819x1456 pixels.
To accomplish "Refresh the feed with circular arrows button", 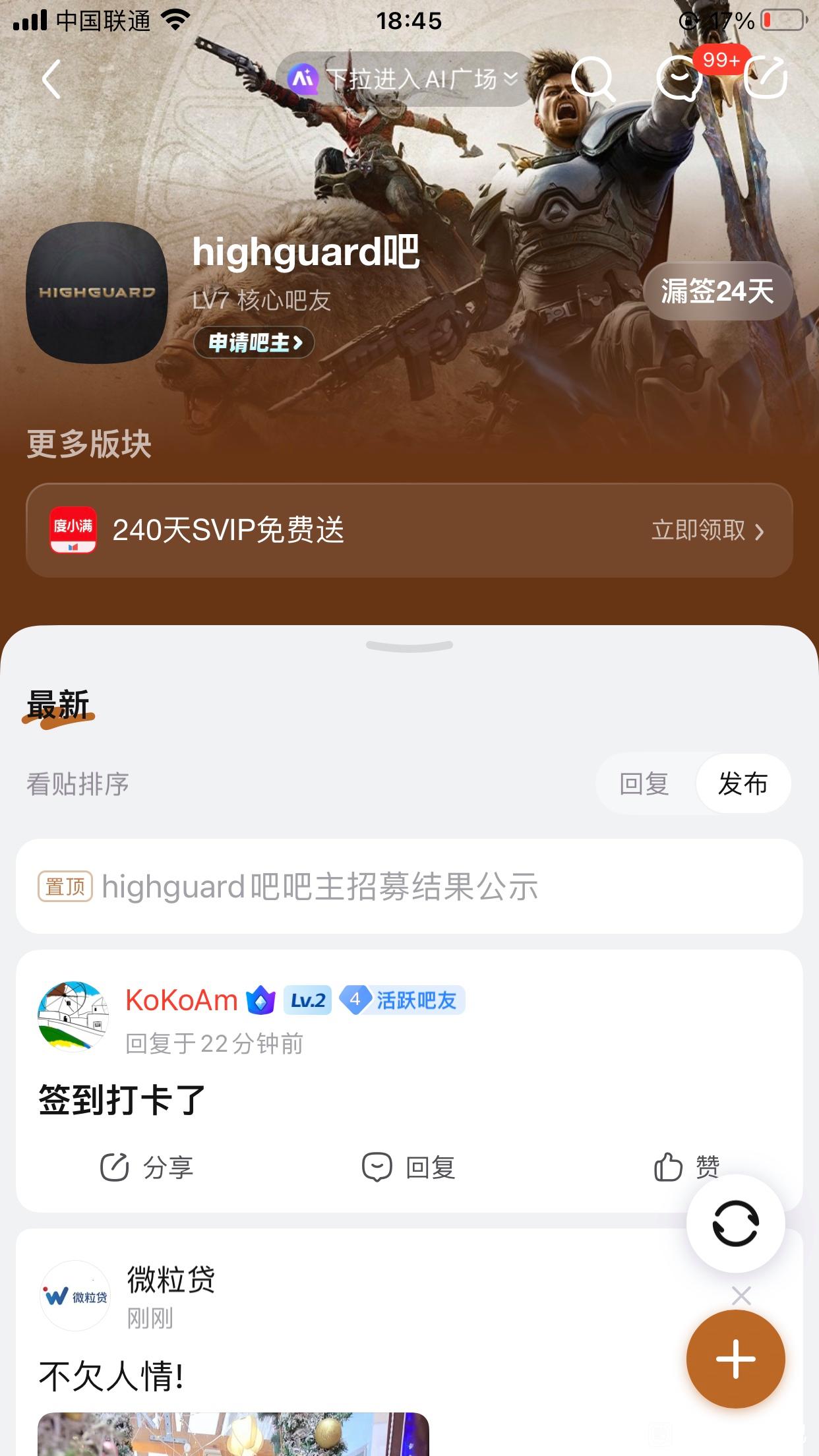I will click(735, 1224).
